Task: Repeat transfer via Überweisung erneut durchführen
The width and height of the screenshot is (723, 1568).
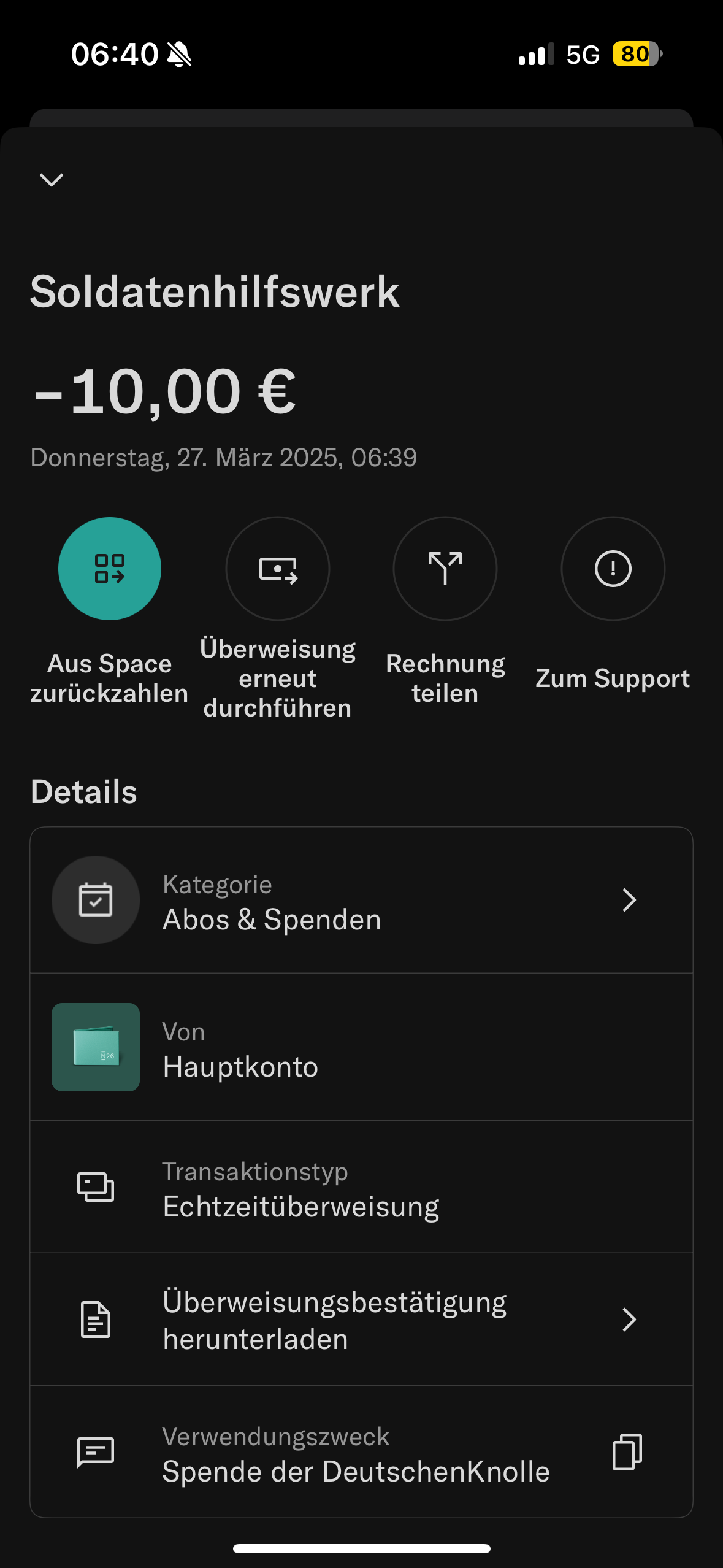Action: 278,569
